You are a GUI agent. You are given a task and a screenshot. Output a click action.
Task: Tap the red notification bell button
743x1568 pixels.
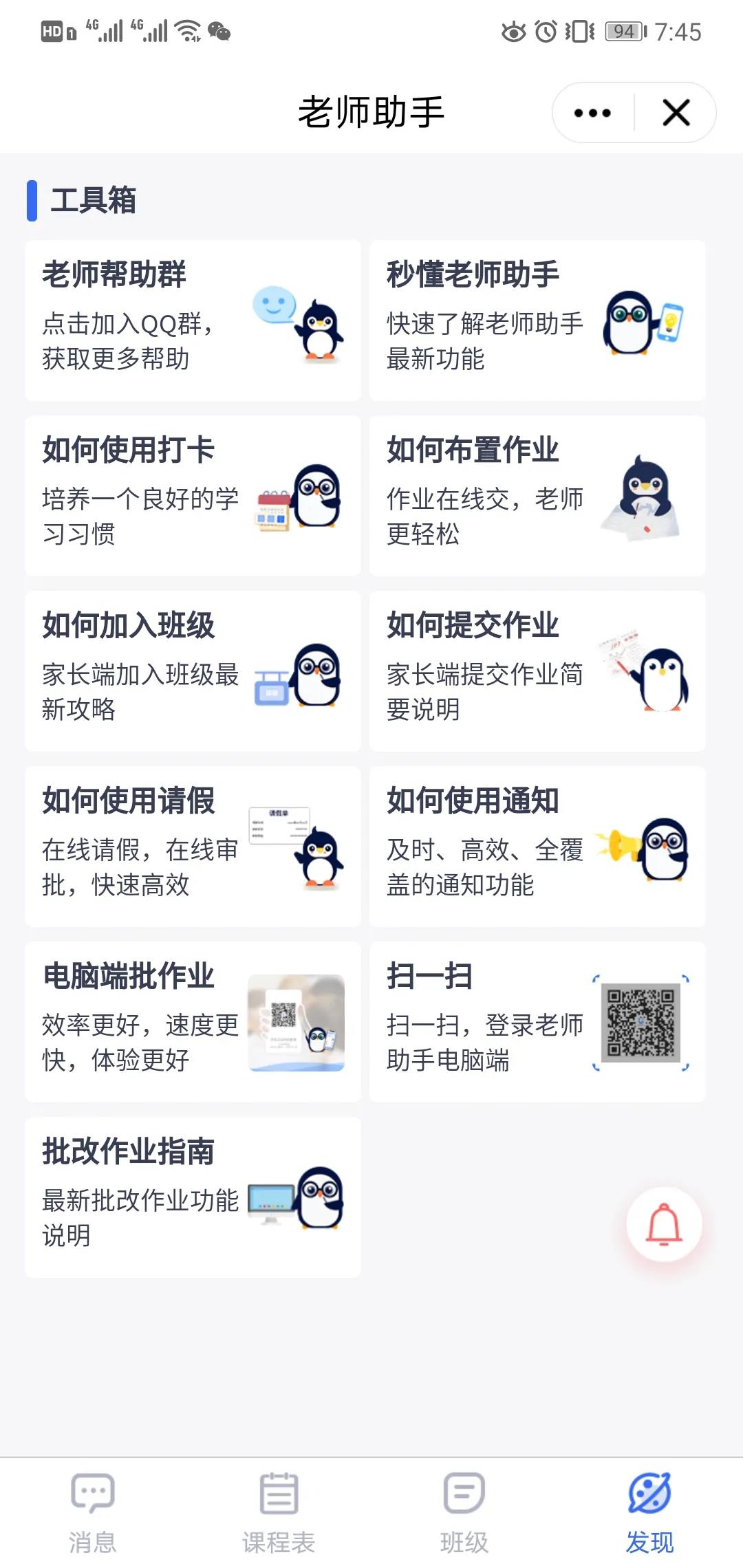tap(664, 1224)
